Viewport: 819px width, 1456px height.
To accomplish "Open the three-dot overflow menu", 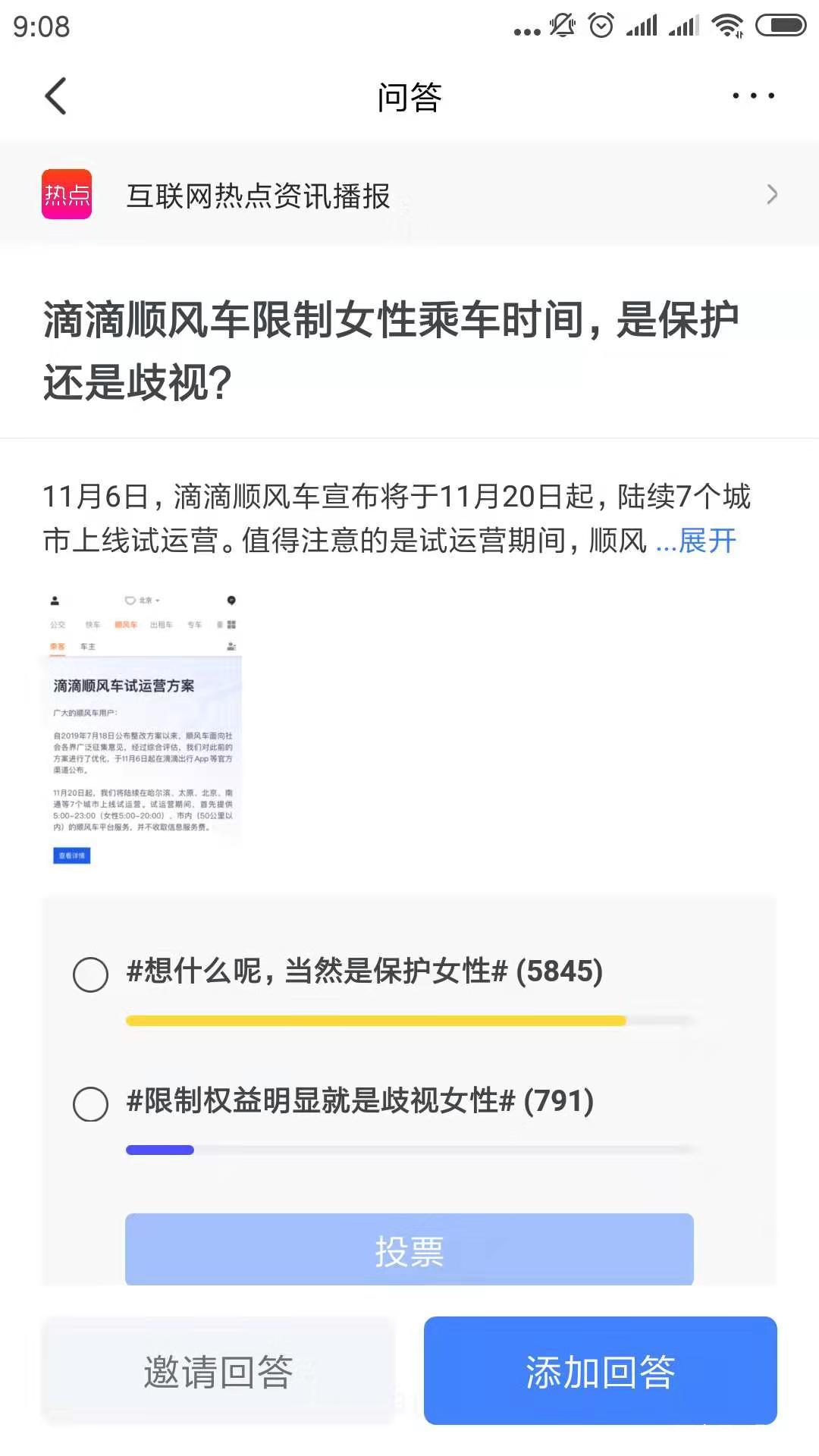I will pos(753,96).
